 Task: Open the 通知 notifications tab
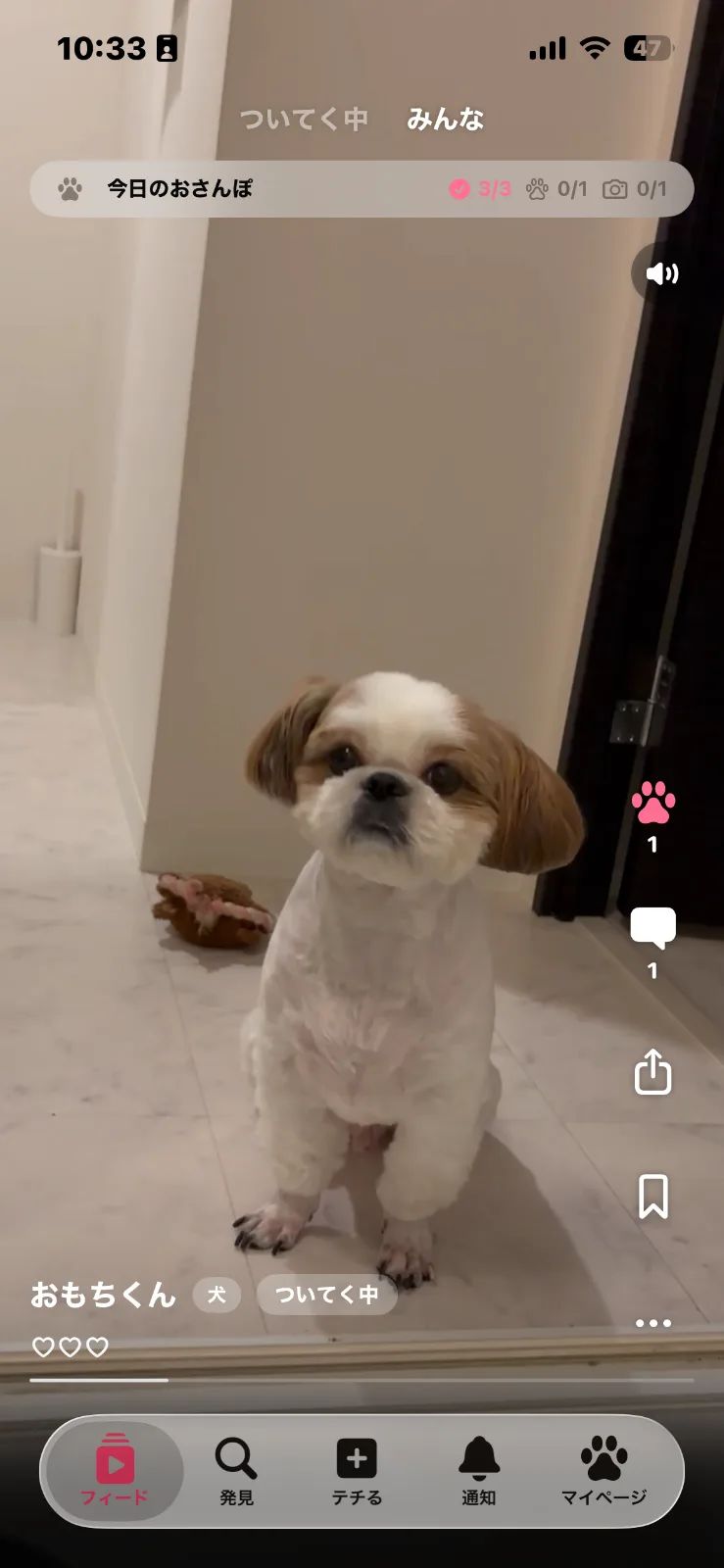(479, 1471)
